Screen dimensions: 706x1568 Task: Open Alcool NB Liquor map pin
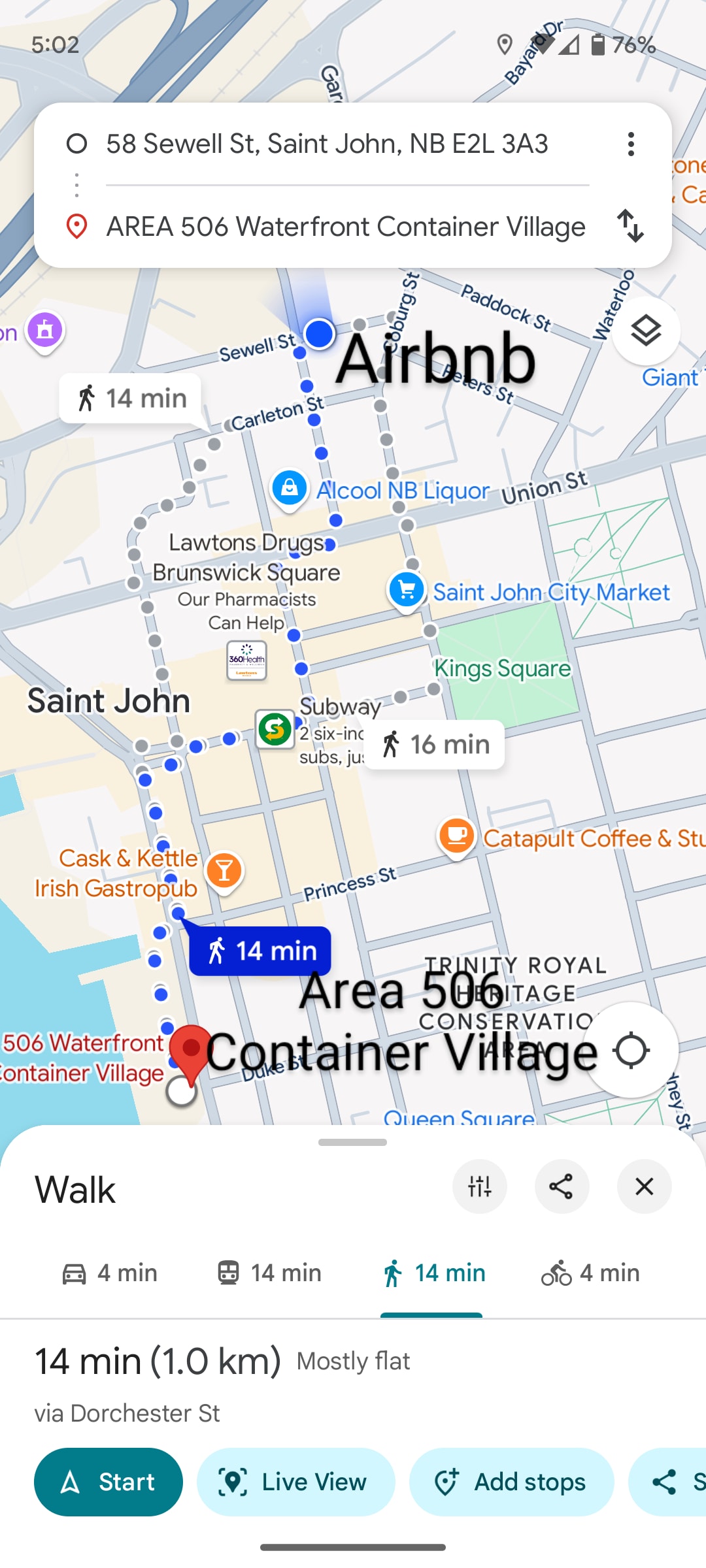[x=290, y=488]
